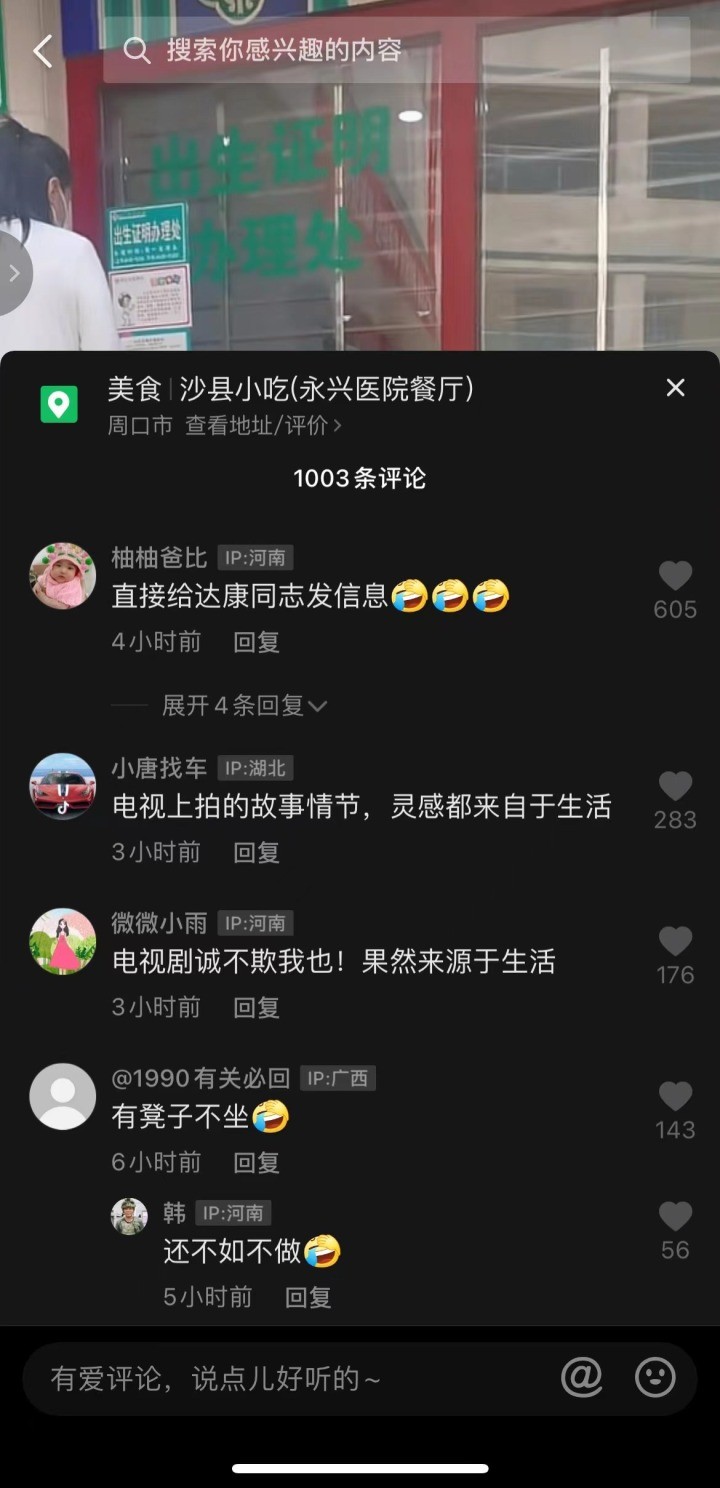Like 微微小雨's comment
This screenshot has width=720, height=1488.
point(675,942)
